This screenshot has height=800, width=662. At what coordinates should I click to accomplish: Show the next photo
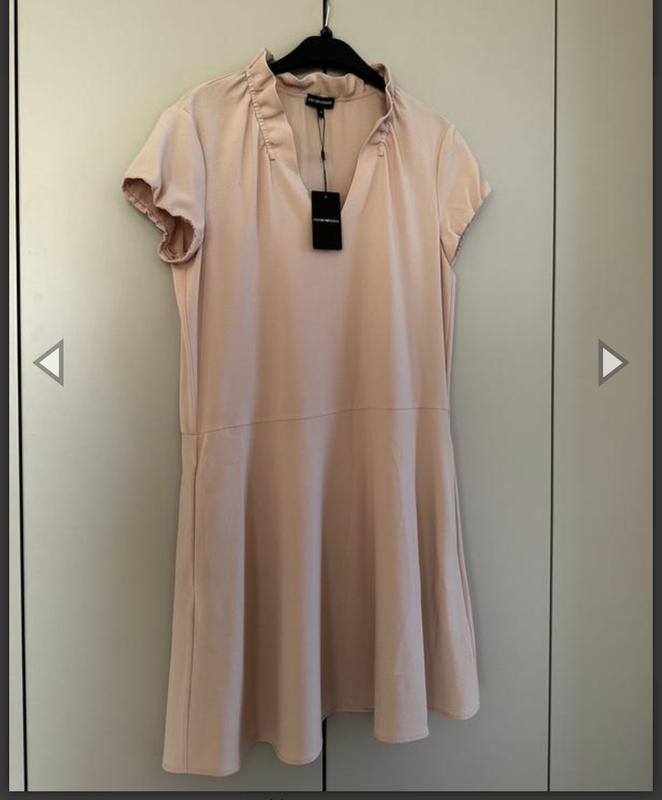tap(612, 362)
